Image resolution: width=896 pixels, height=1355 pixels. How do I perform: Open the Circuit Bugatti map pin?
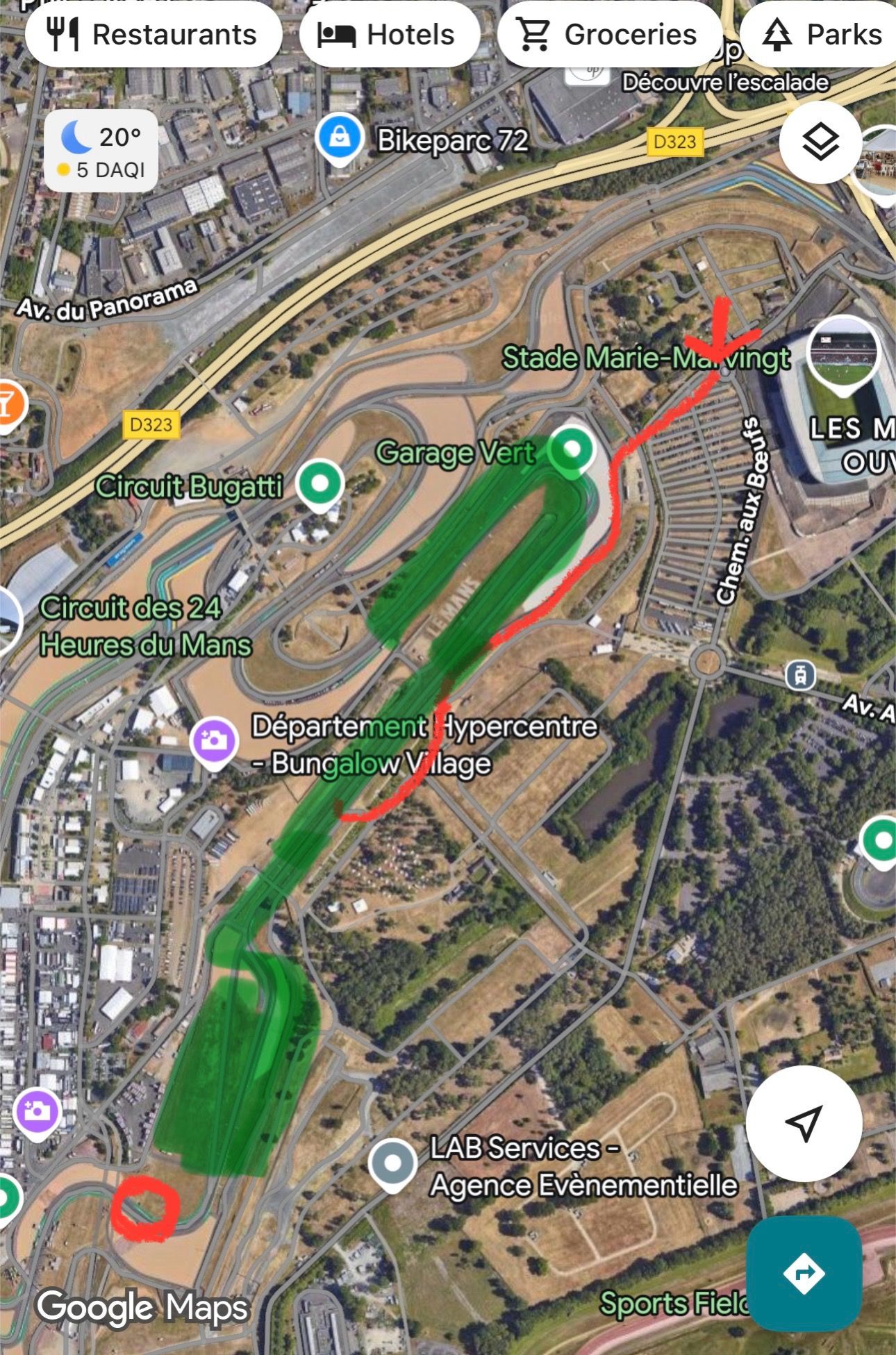click(320, 483)
